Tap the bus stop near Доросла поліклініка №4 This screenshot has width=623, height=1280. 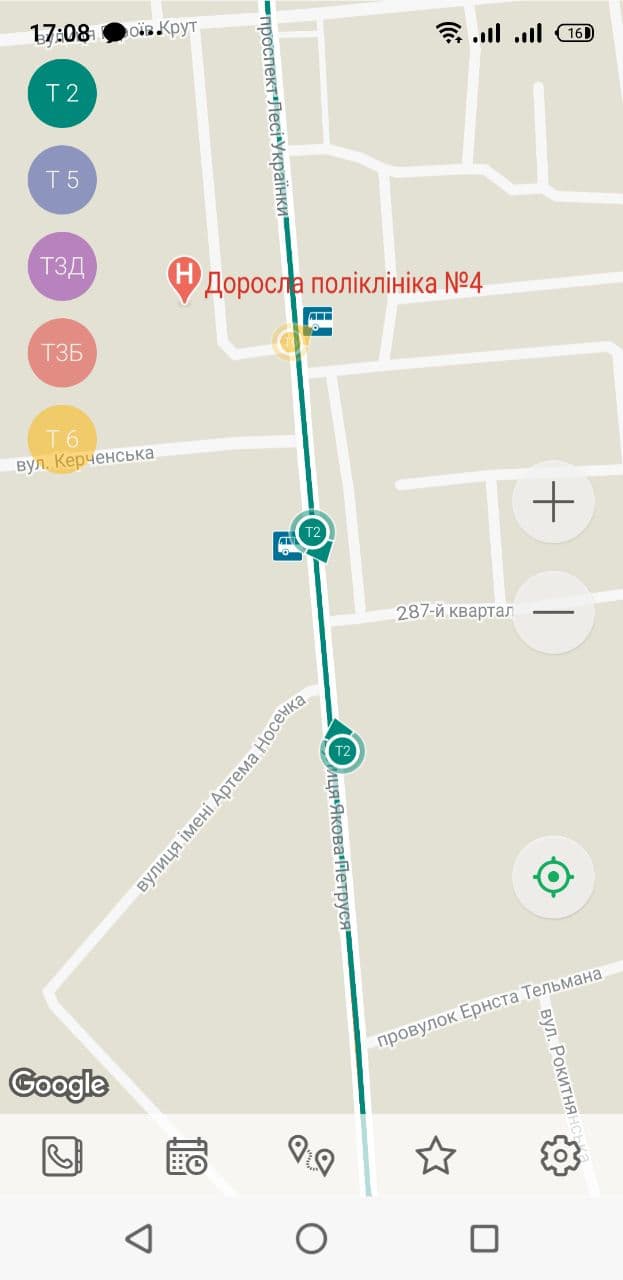318,322
